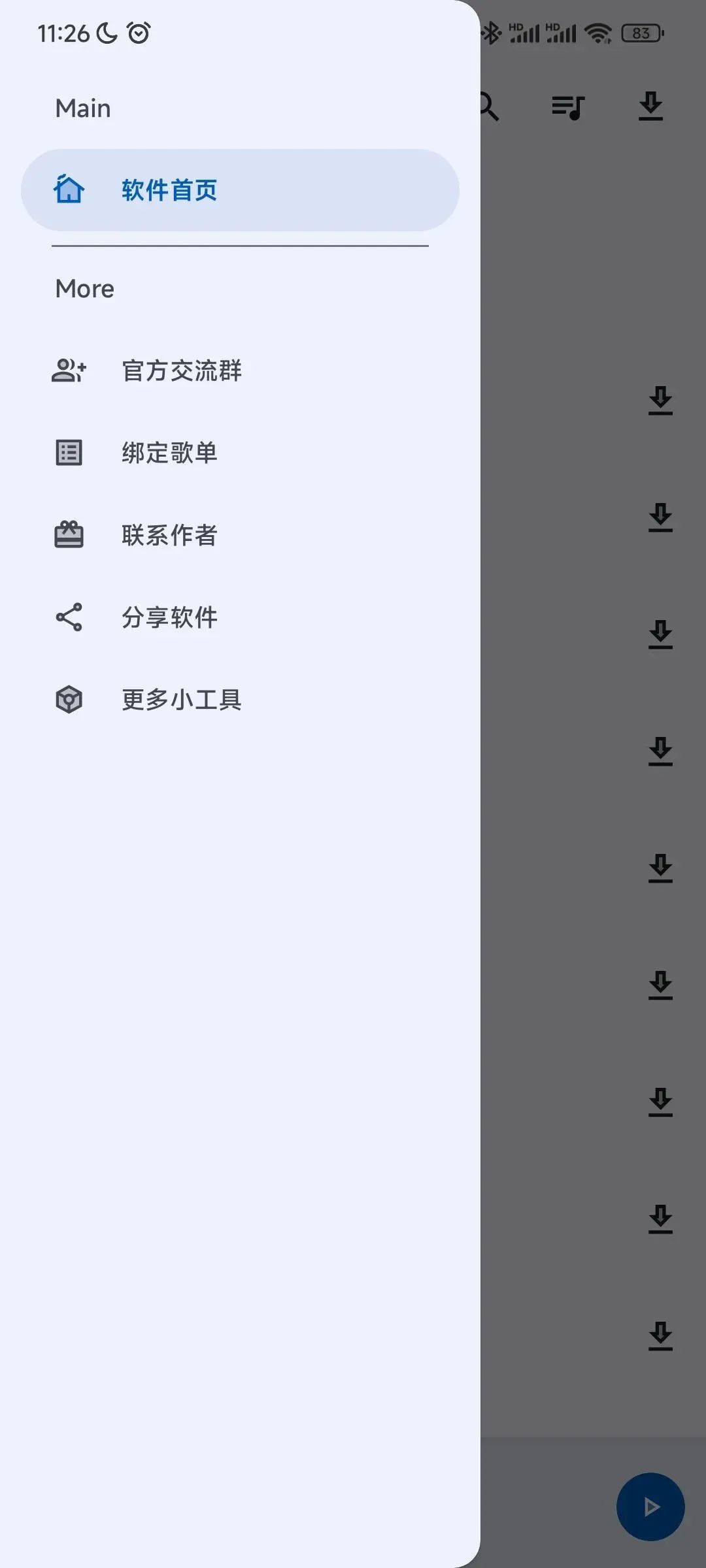Tap 联系作者 to contact the author
The width and height of the screenshot is (706, 1568).
[240, 535]
